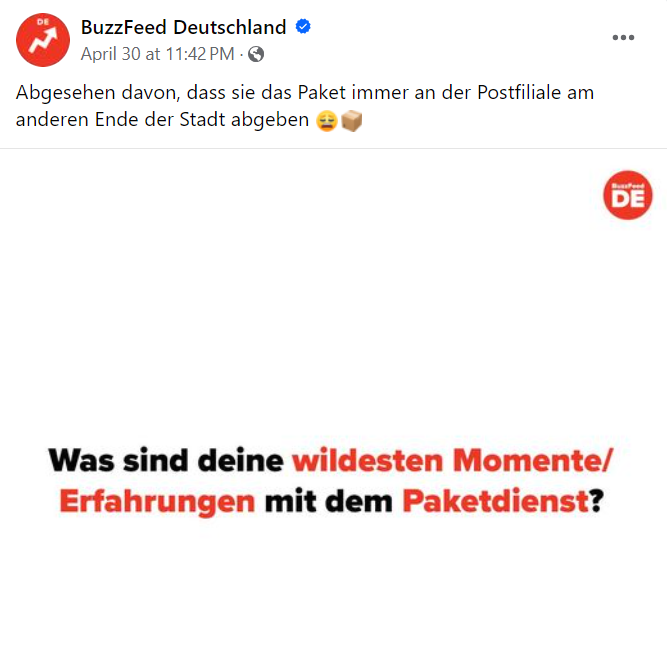Screen dimensions: 667x654
Task: Open the April 30 post timestamp
Action: click(157, 53)
